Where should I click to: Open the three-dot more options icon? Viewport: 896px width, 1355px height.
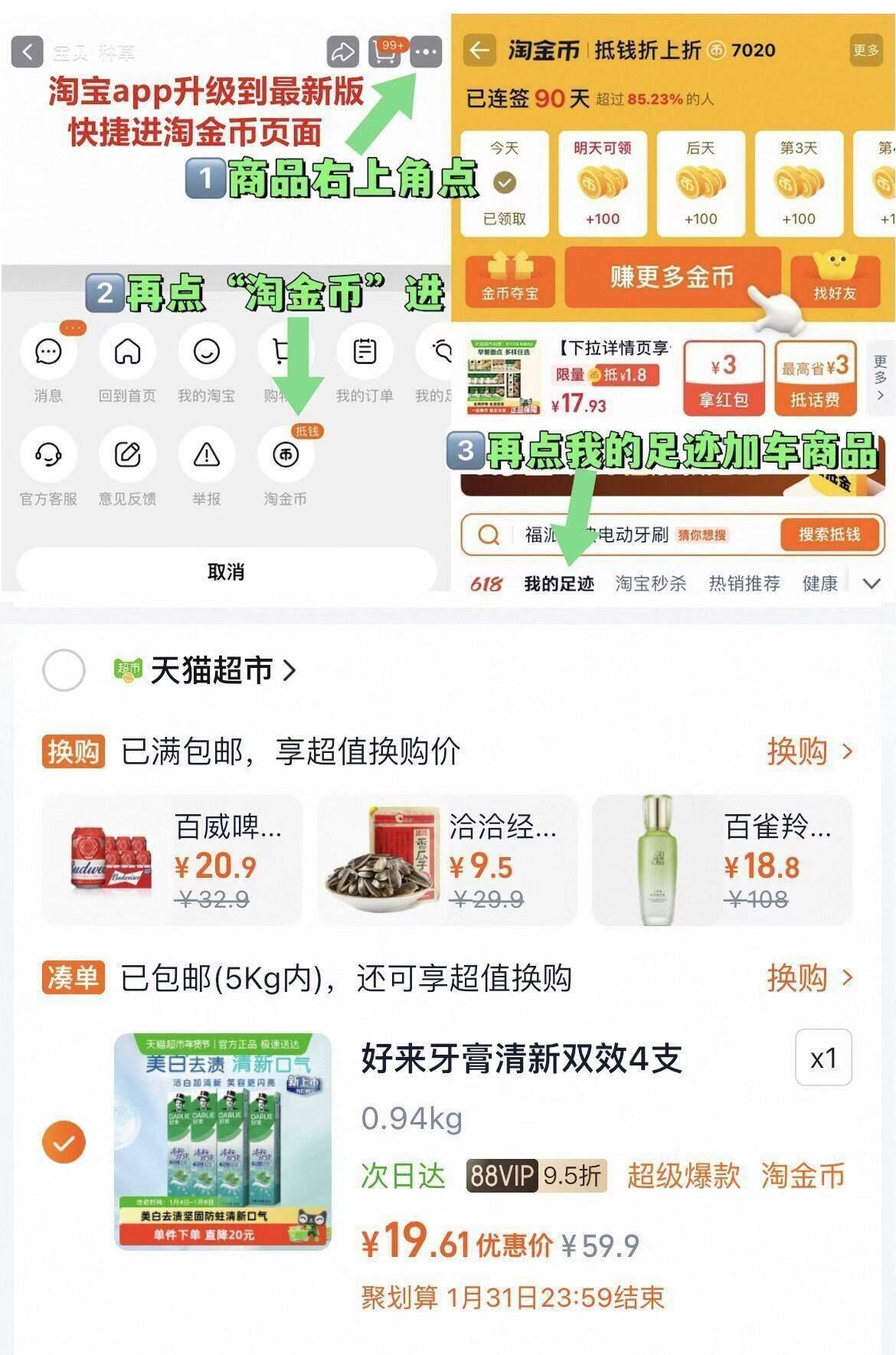[x=427, y=52]
